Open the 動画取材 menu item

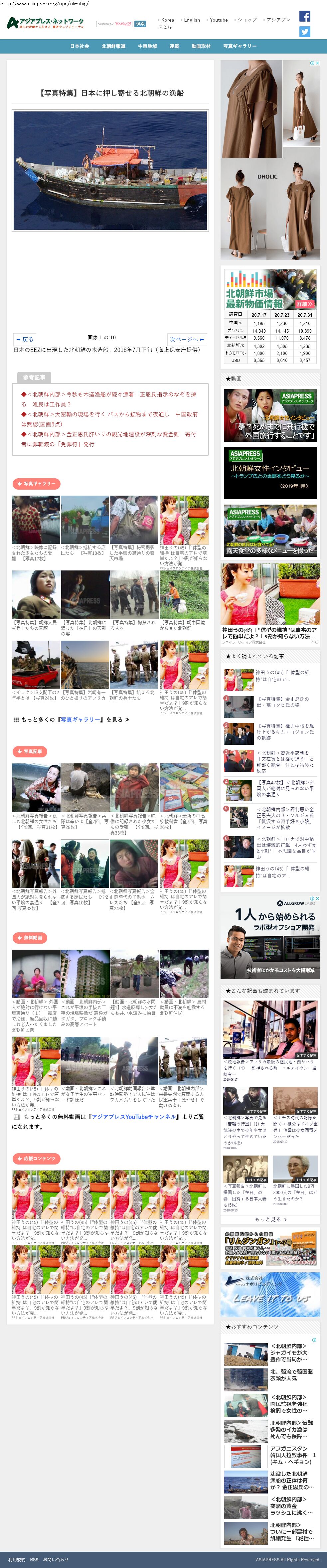(x=201, y=46)
